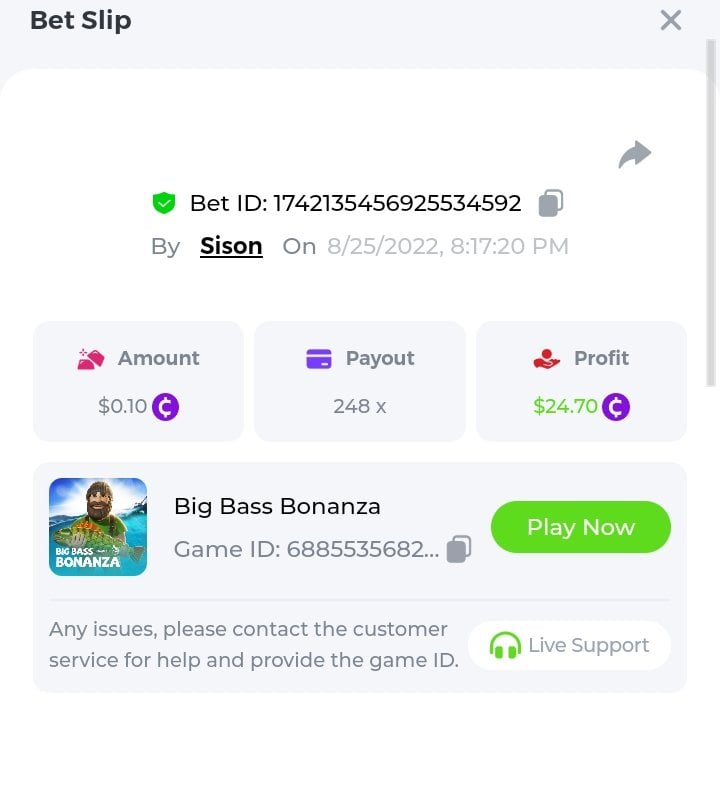This screenshot has width=720, height=807.
Task: Contact Live Support
Action: [x=569, y=646]
